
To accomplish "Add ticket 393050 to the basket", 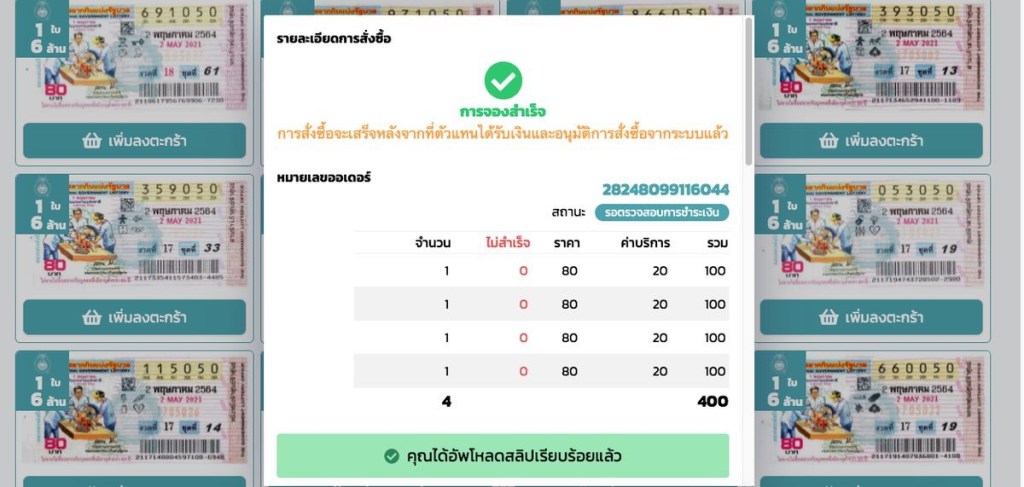I will [870, 141].
